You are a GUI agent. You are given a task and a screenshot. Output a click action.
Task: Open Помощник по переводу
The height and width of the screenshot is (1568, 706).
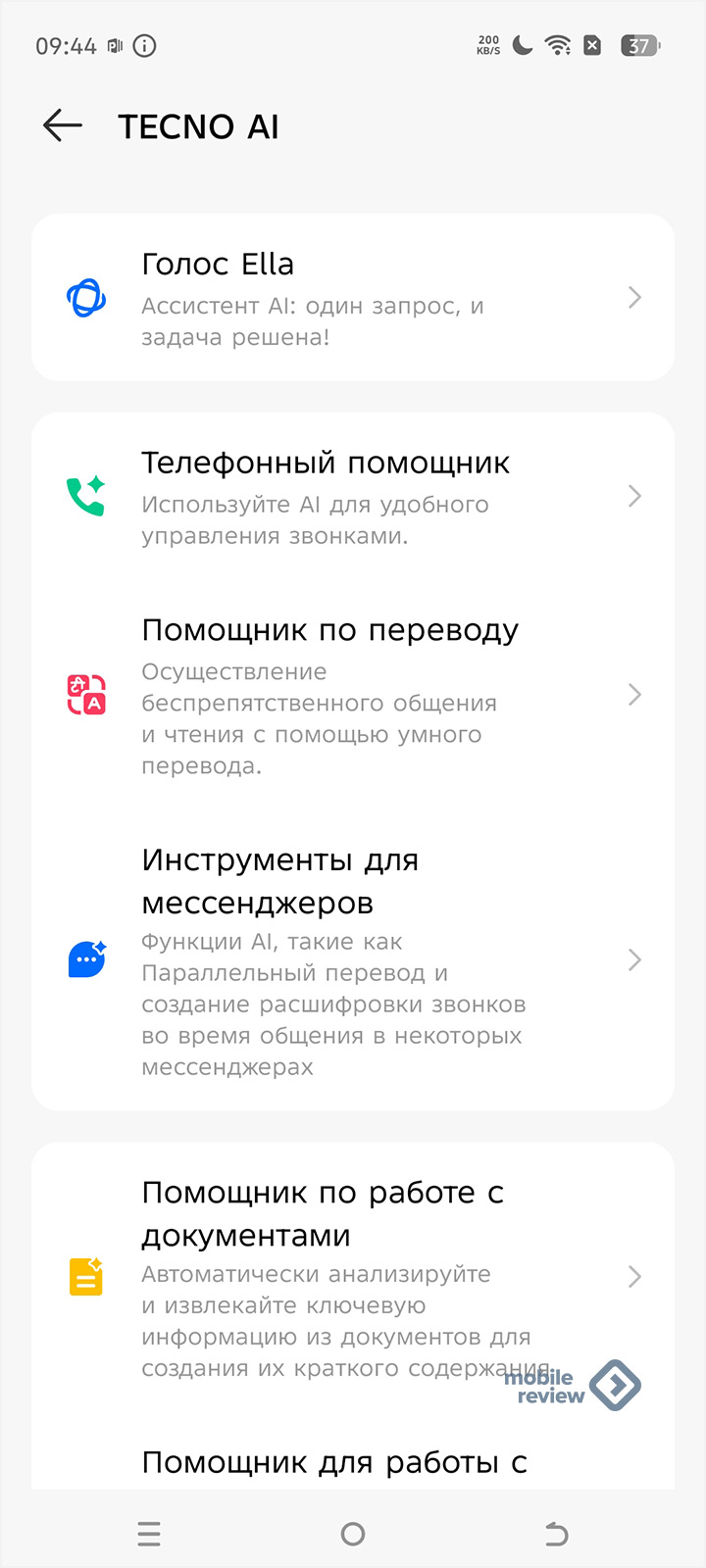tap(353, 695)
